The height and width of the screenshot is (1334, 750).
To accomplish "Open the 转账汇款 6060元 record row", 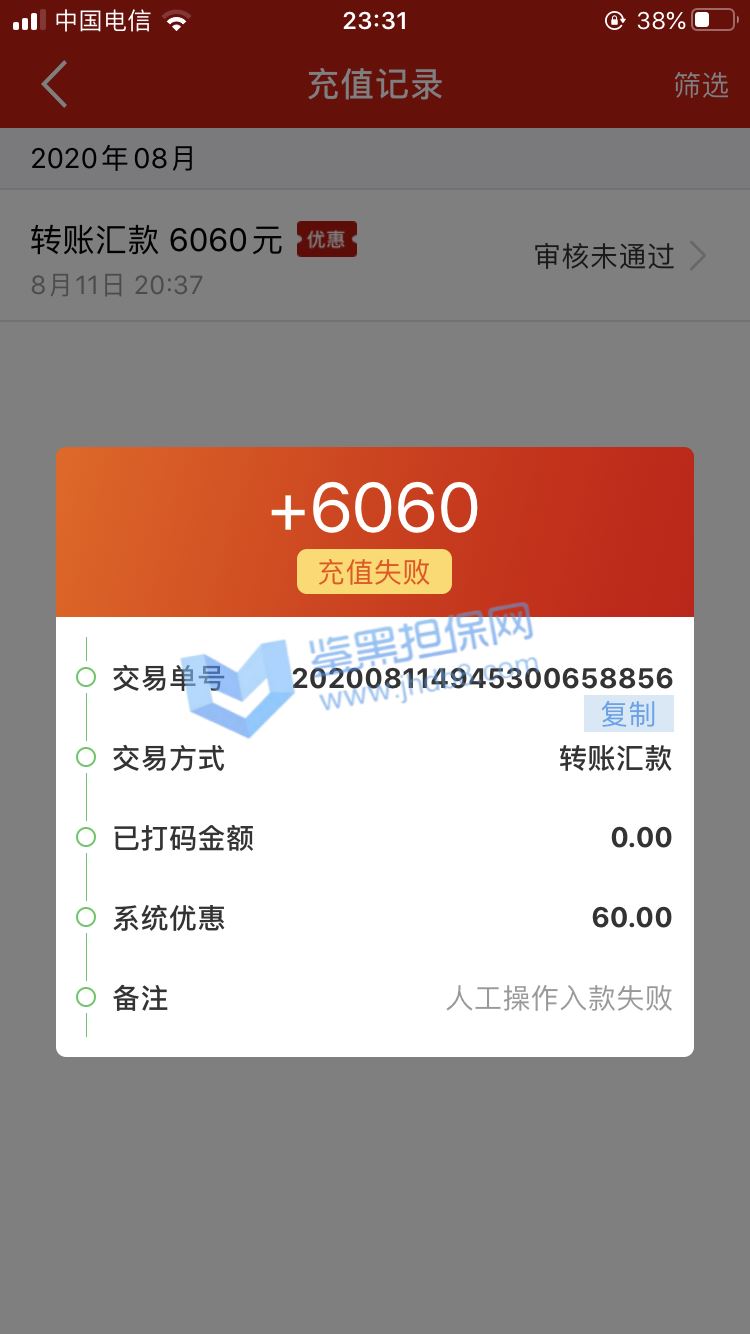I will [370, 257].
